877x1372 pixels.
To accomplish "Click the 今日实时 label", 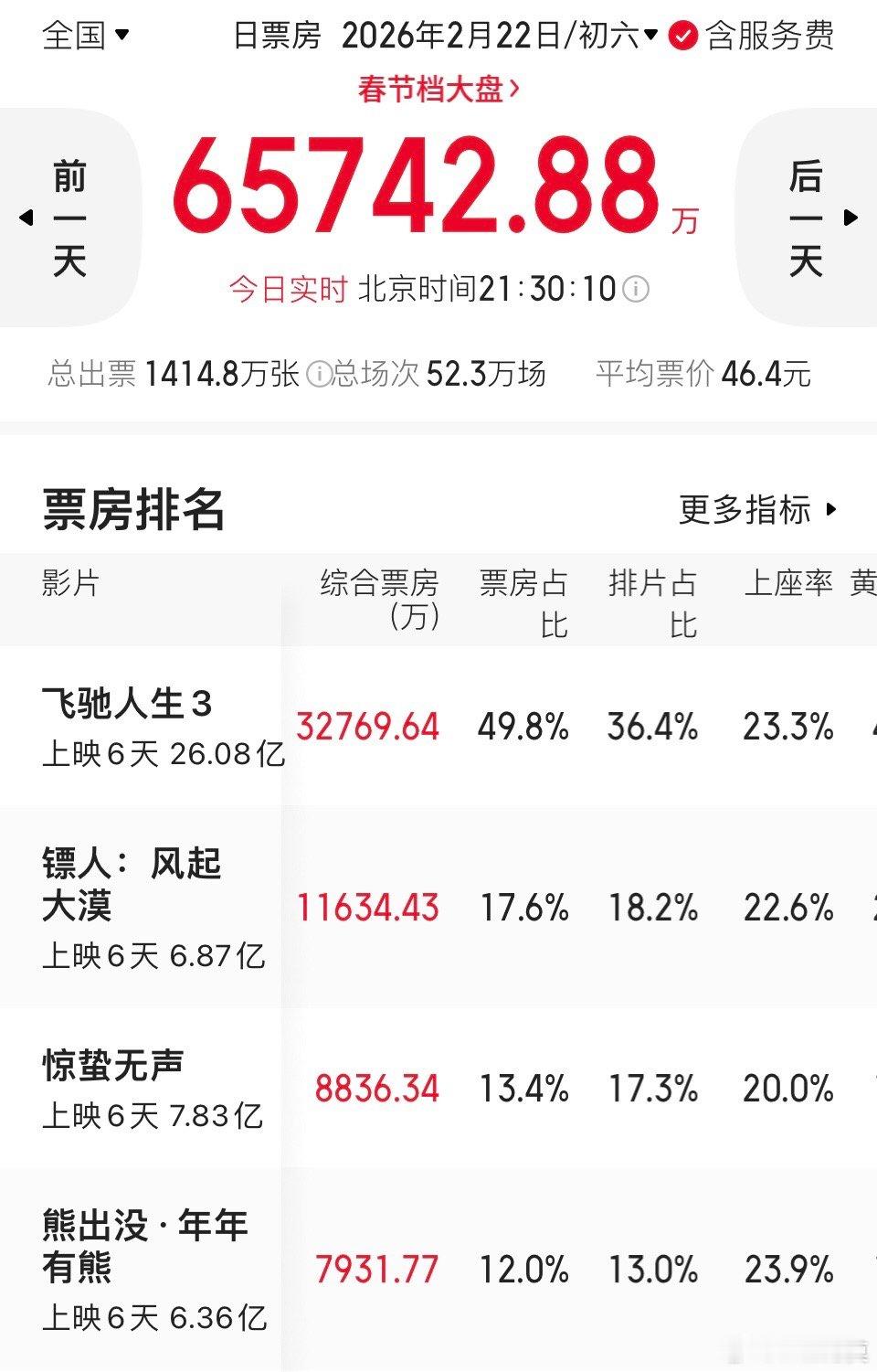I will pyautogui.click(x=287, y=288).
